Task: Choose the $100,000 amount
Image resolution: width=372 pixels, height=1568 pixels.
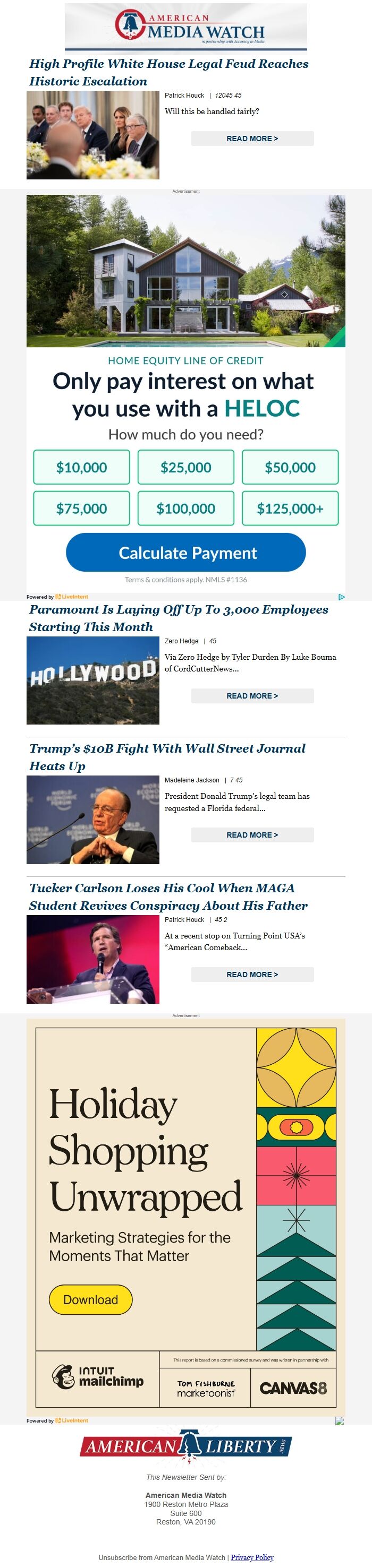Action: tap(186, 509)
